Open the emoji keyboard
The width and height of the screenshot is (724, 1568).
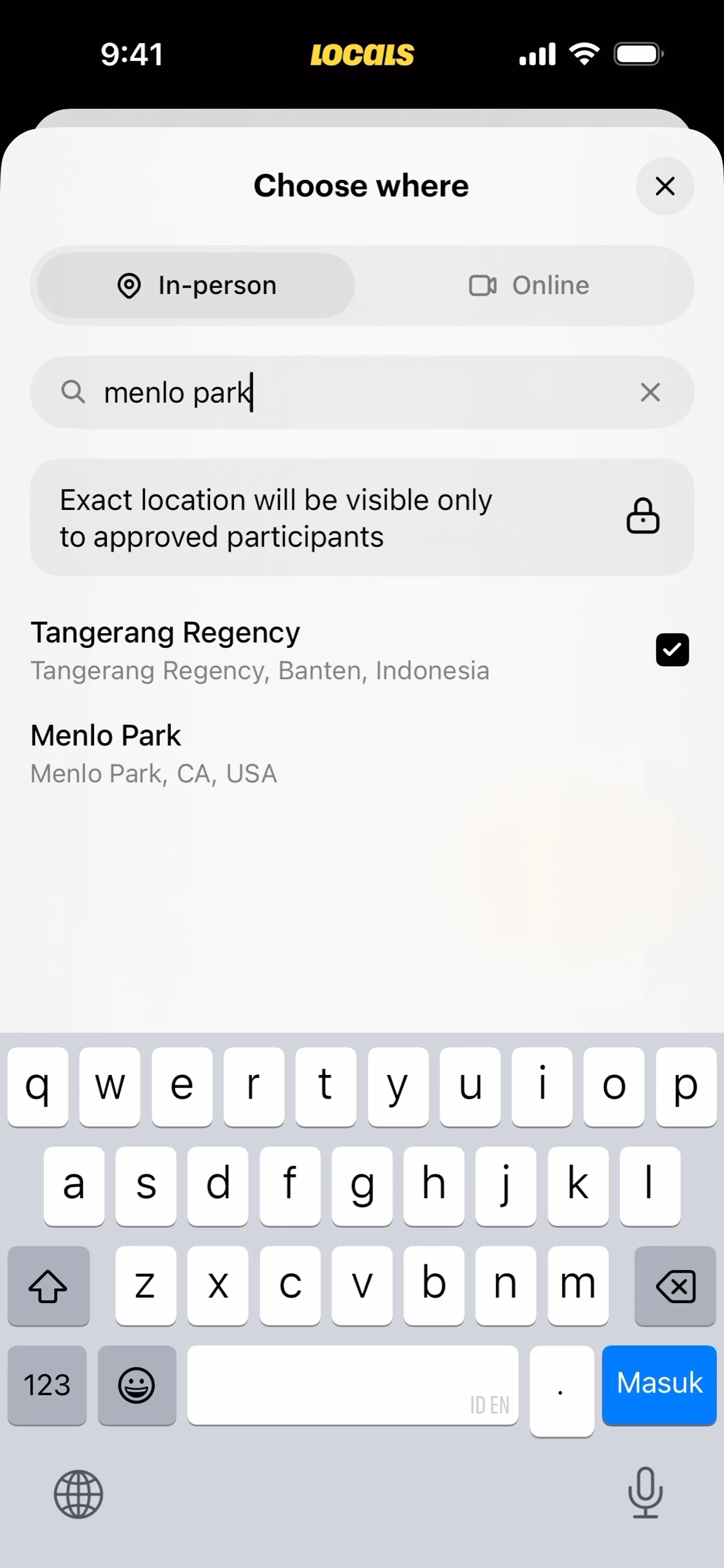tap(137, 1386)
